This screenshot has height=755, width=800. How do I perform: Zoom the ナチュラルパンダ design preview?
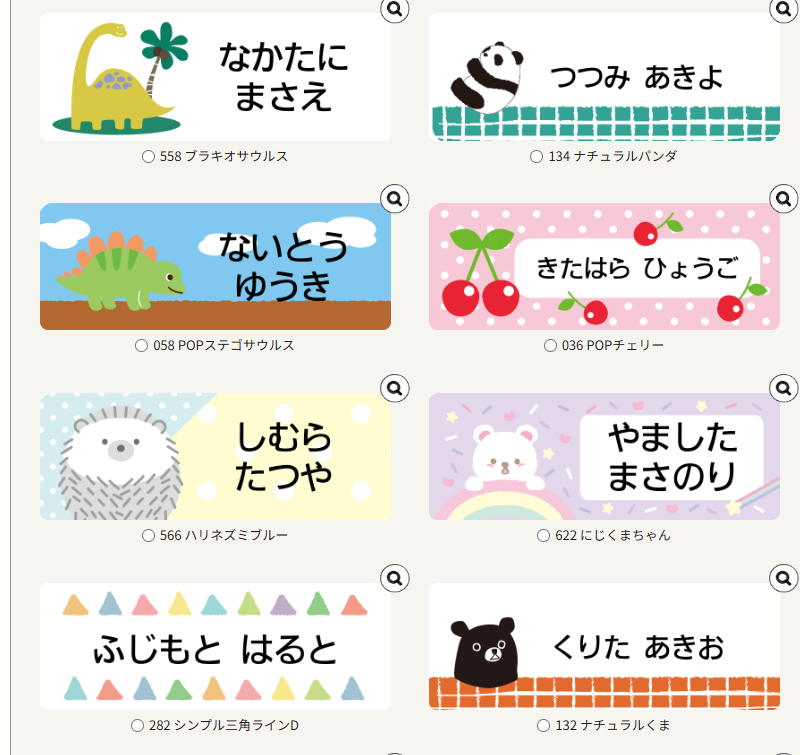pos(784,10)
